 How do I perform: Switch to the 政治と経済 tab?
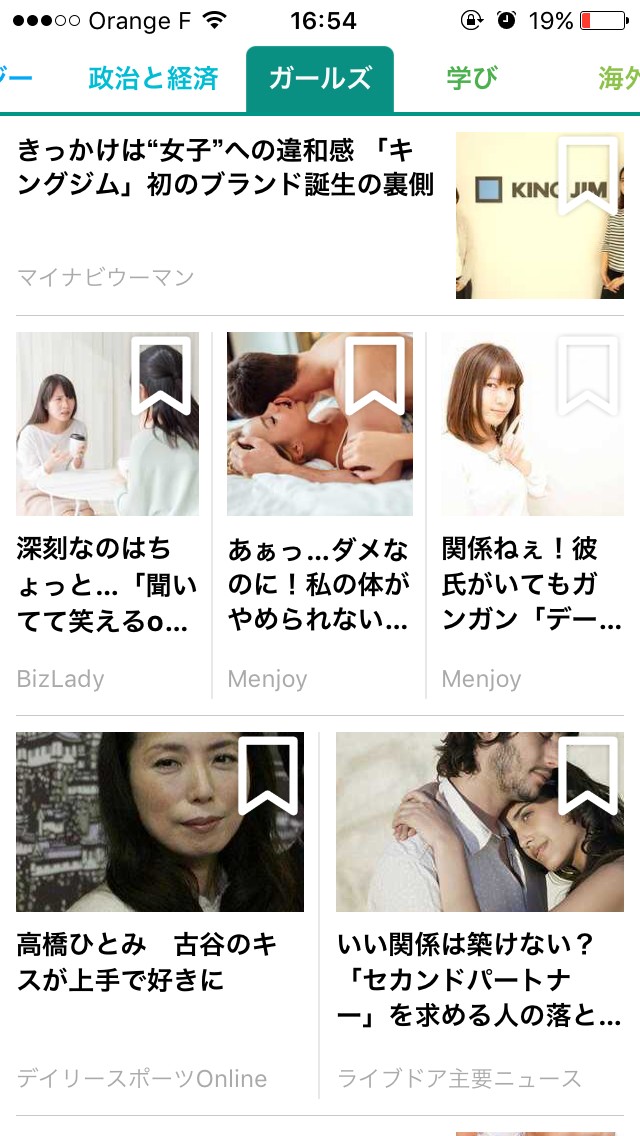[x=153, y=79]
